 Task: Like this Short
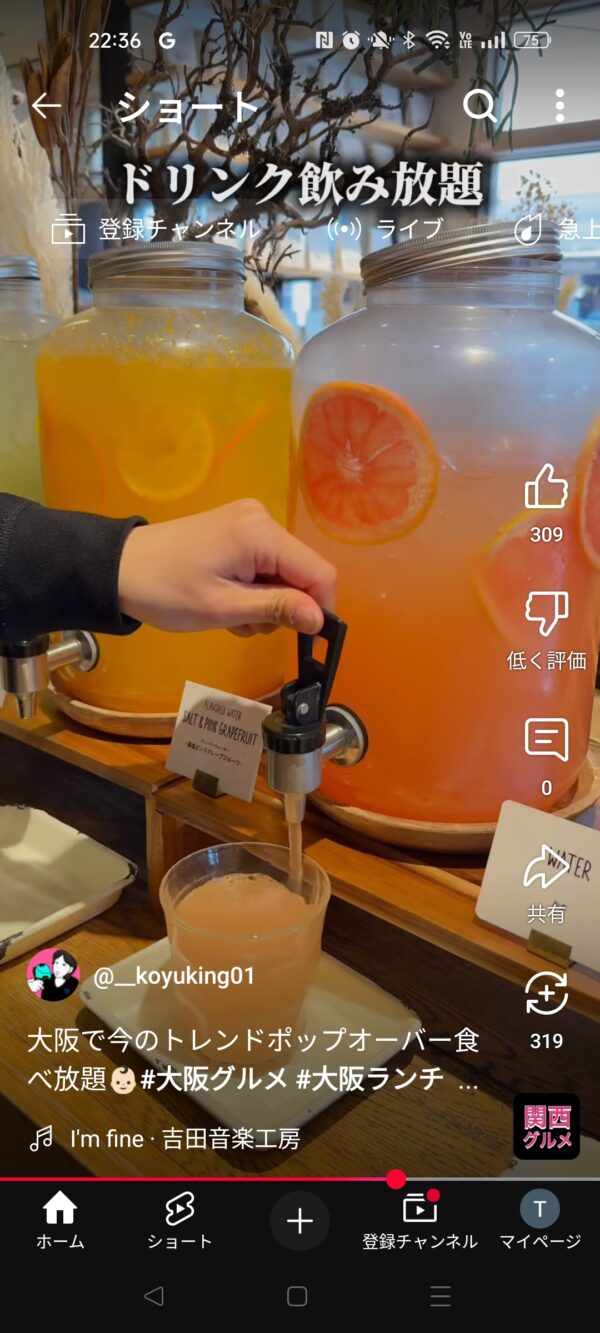coord(546,490)
